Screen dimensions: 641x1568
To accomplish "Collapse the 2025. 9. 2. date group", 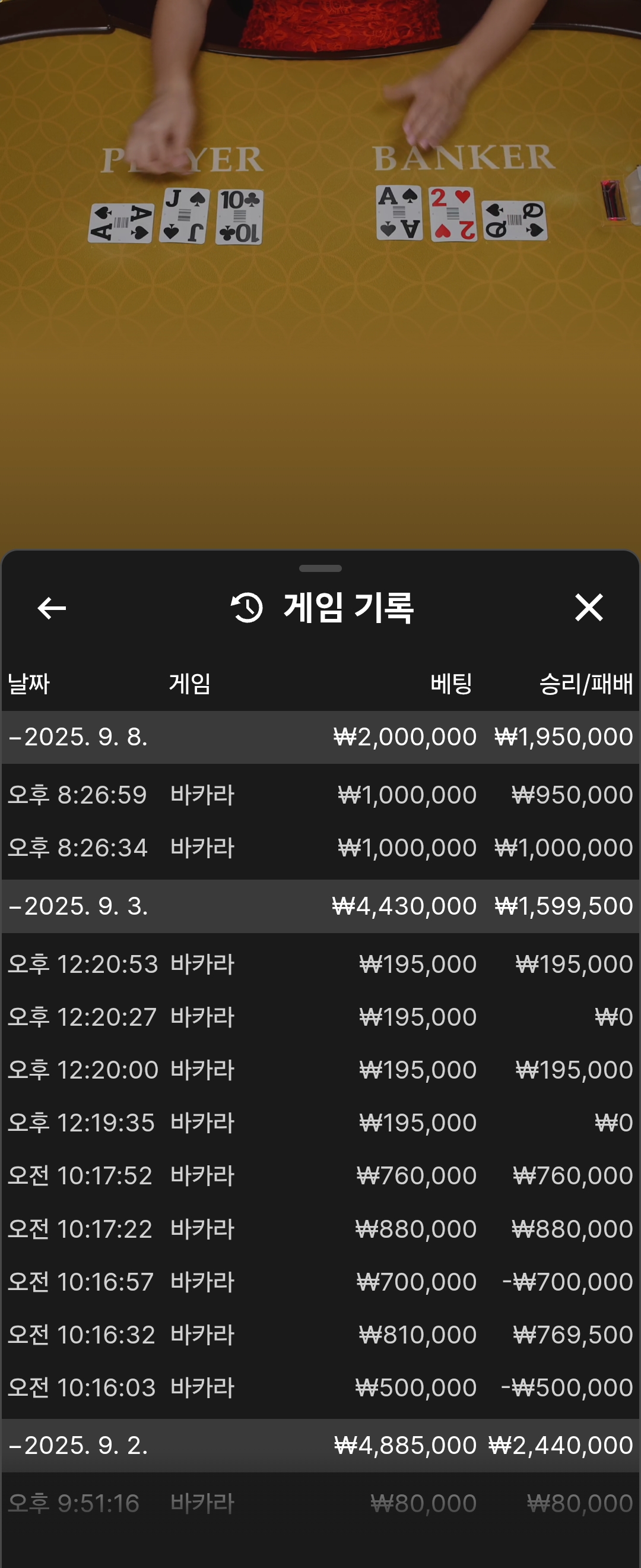I will [x=78, y=1445].
